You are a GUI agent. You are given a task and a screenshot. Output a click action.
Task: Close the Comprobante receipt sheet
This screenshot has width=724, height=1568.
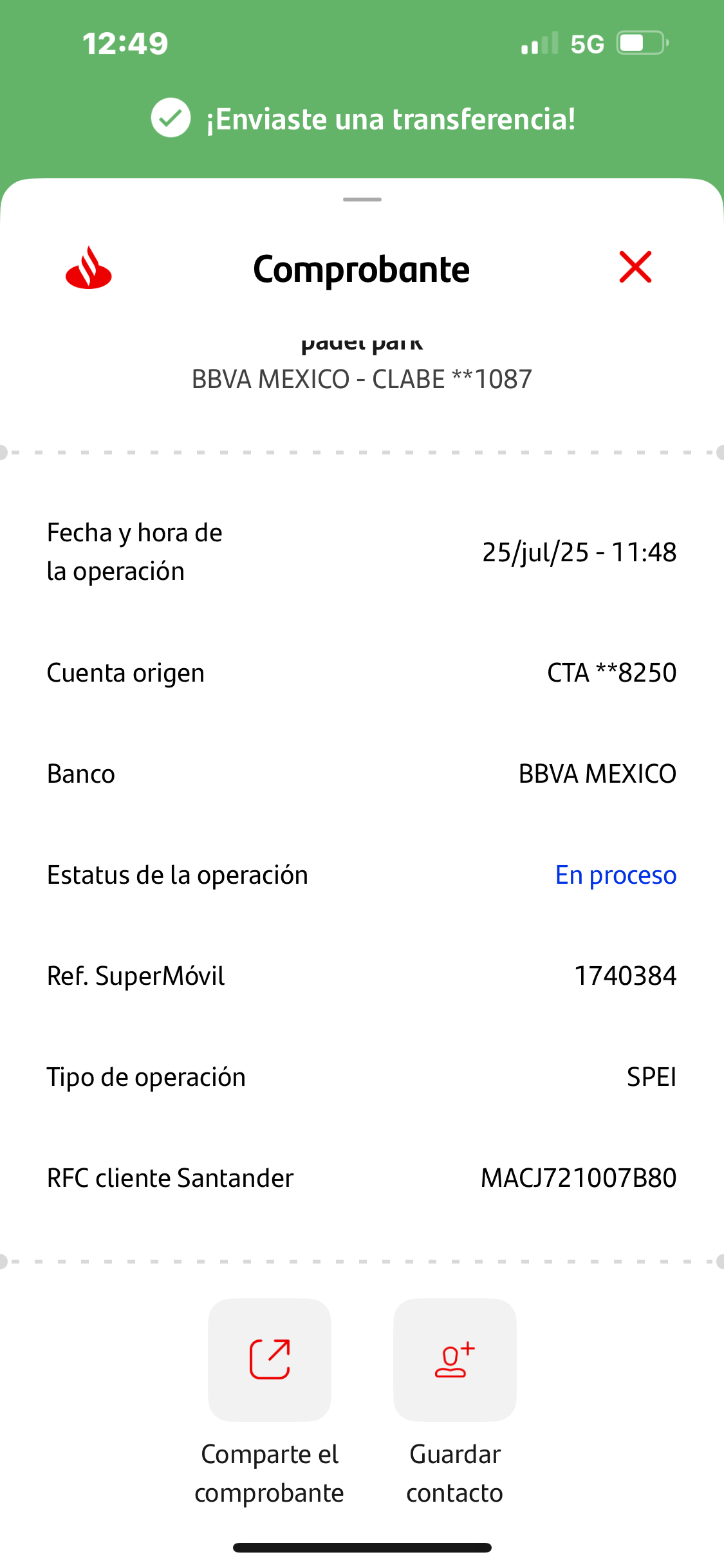[635, 267]
